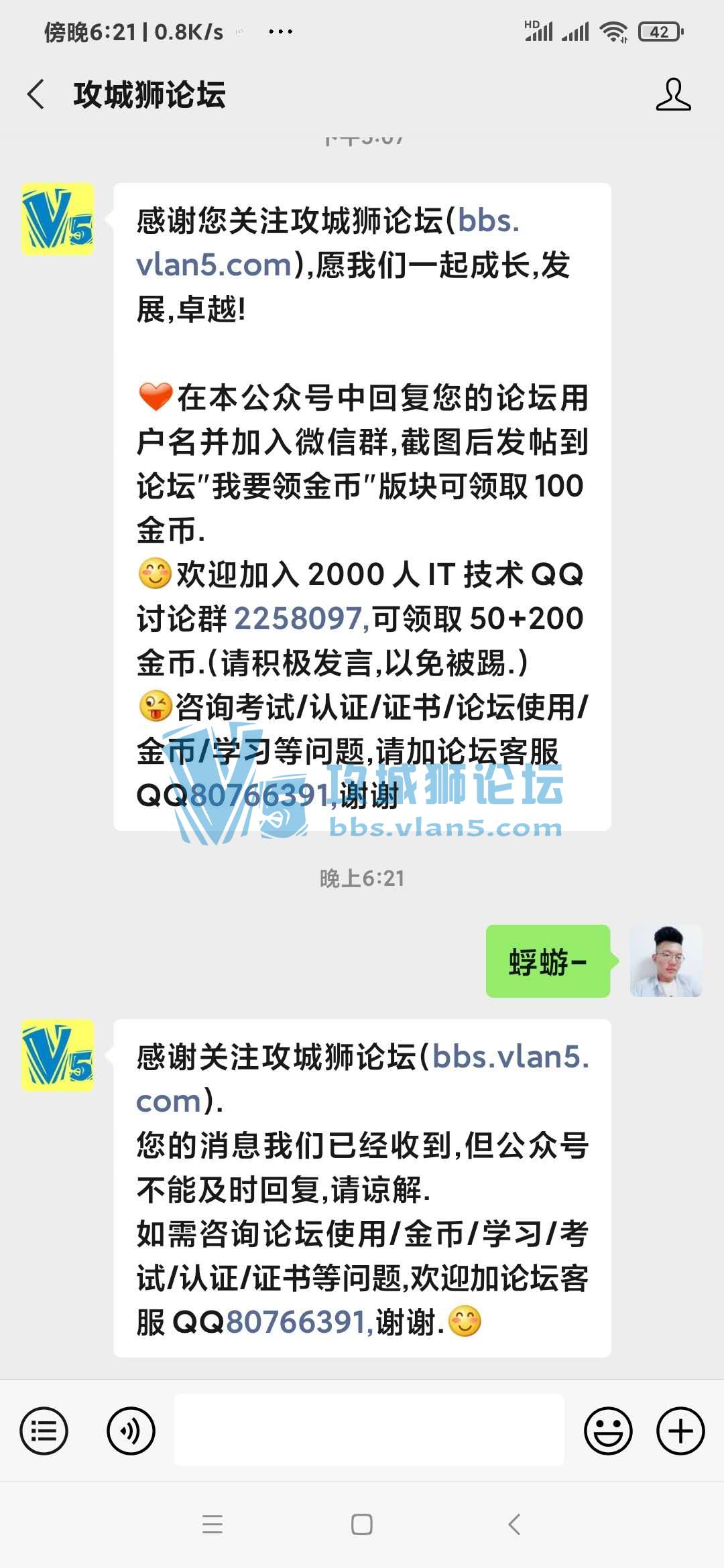Switch to the official account menu
This screenshot has width=724, height=1568.
point(44,1431)
